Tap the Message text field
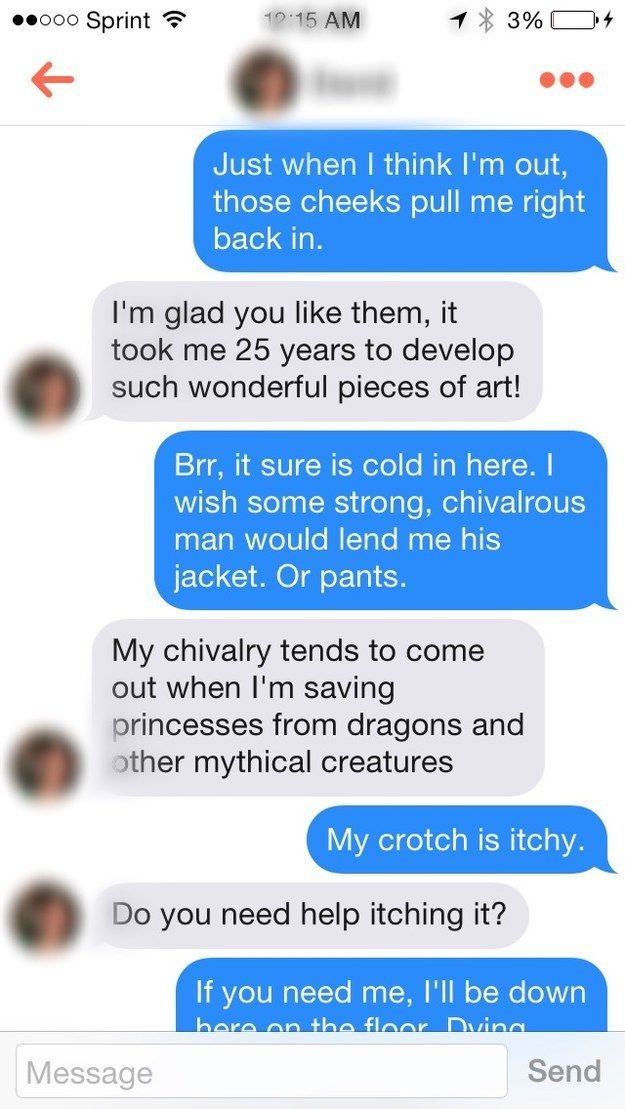This screenshot has width=625, height=1109. click(262, 1071)
